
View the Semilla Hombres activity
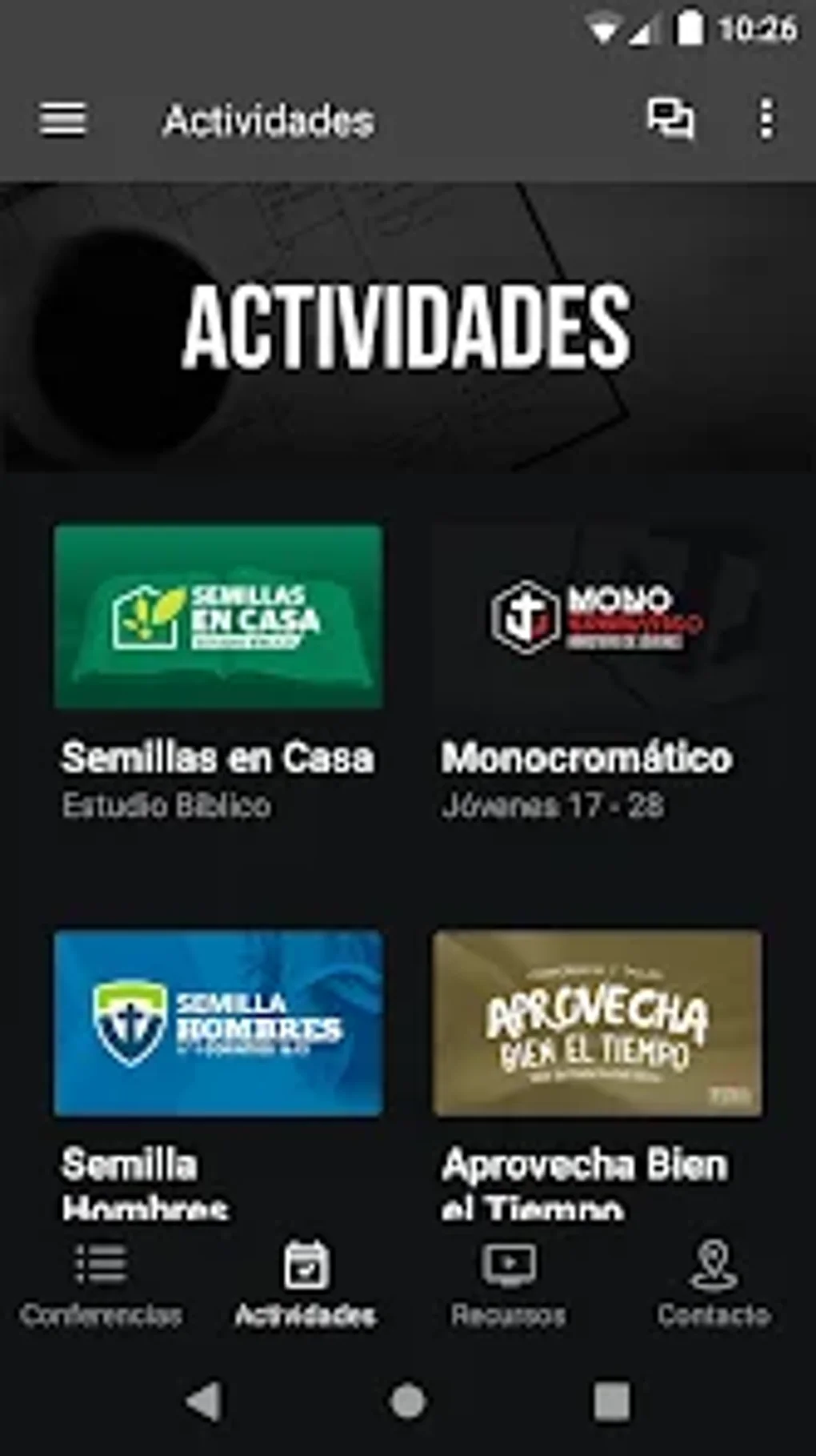[218, 1022]
